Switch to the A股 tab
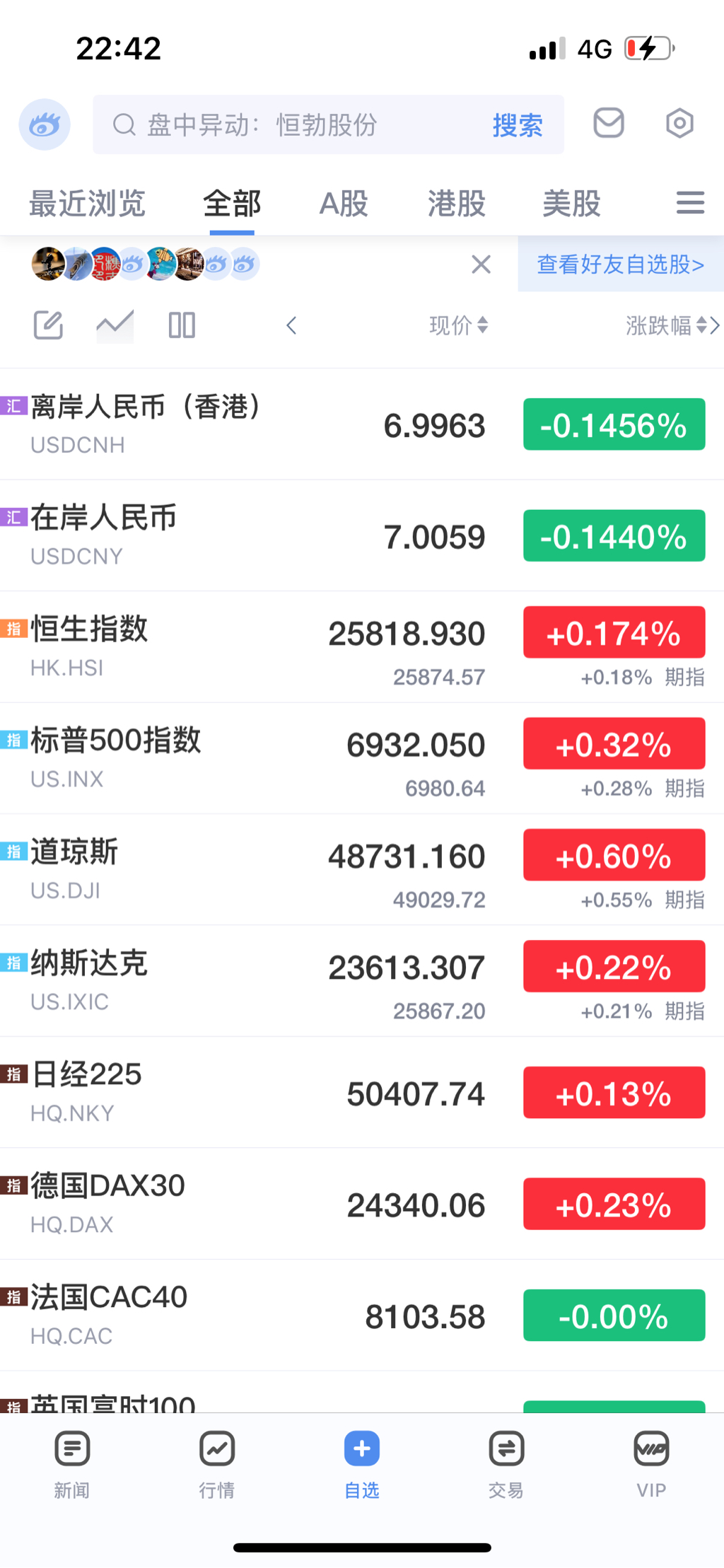This screenshot has width=724, height=1568. tap(344, 204)
